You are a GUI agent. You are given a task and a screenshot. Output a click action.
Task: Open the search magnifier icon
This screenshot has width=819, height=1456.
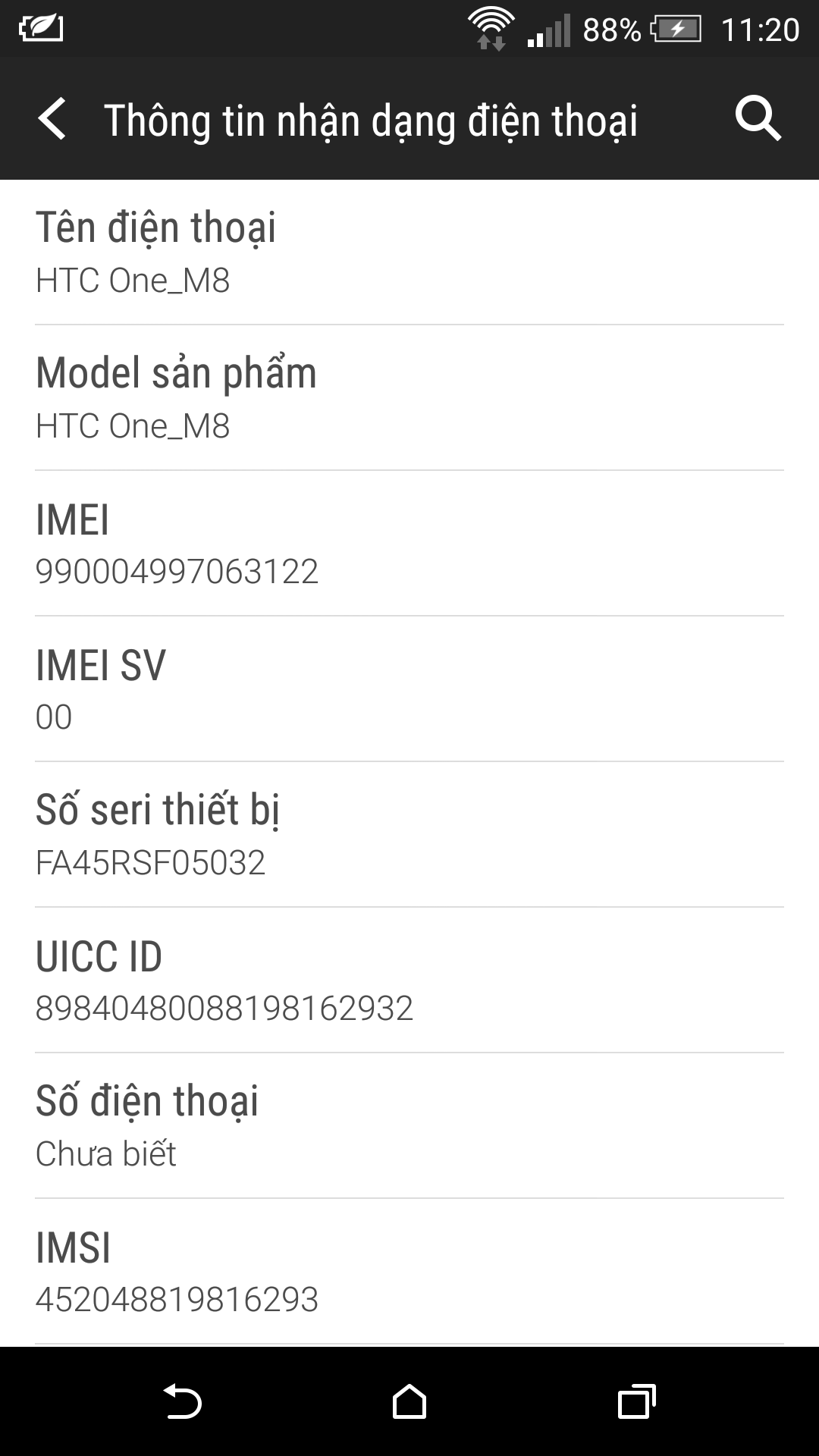[x=758, y=119]
